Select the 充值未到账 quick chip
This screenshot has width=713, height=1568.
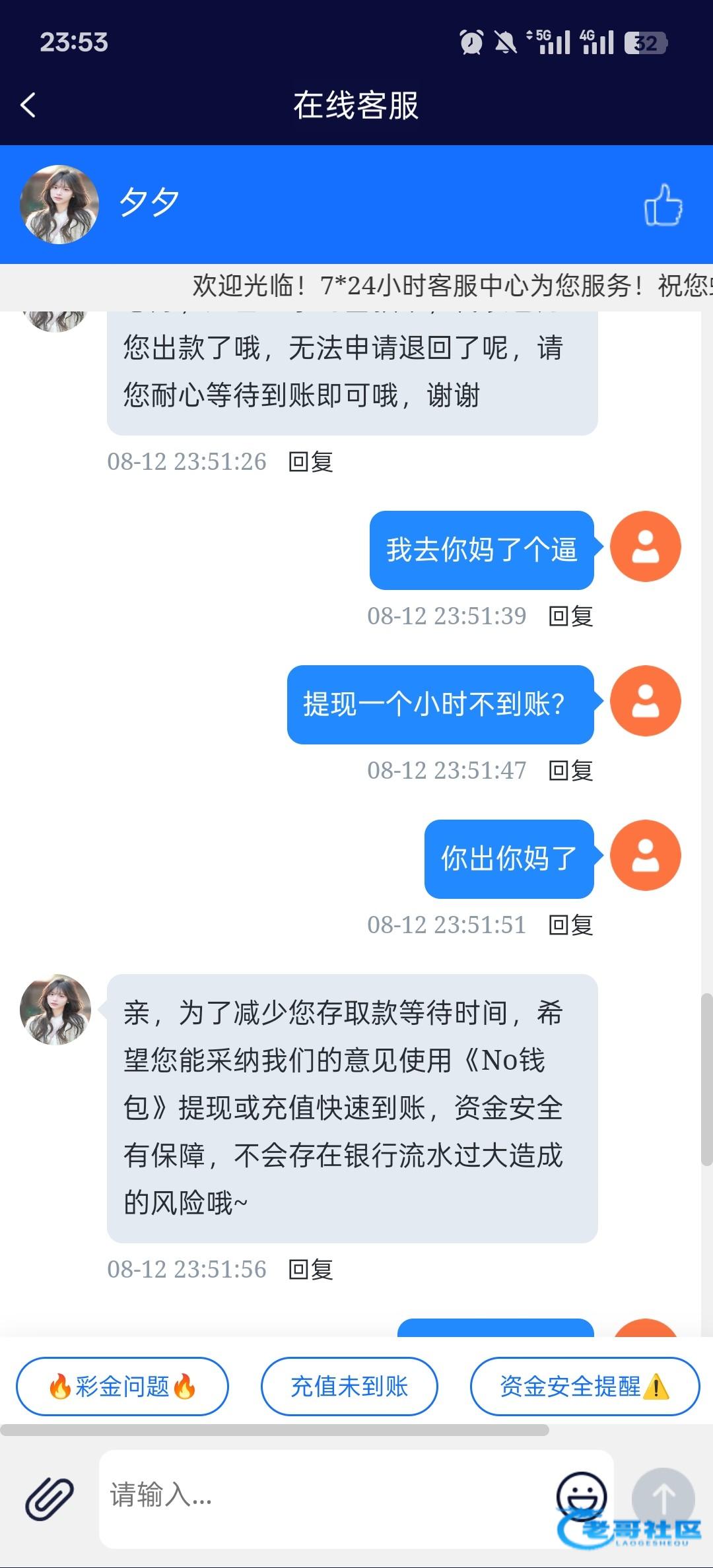(x=349, y=1387)
